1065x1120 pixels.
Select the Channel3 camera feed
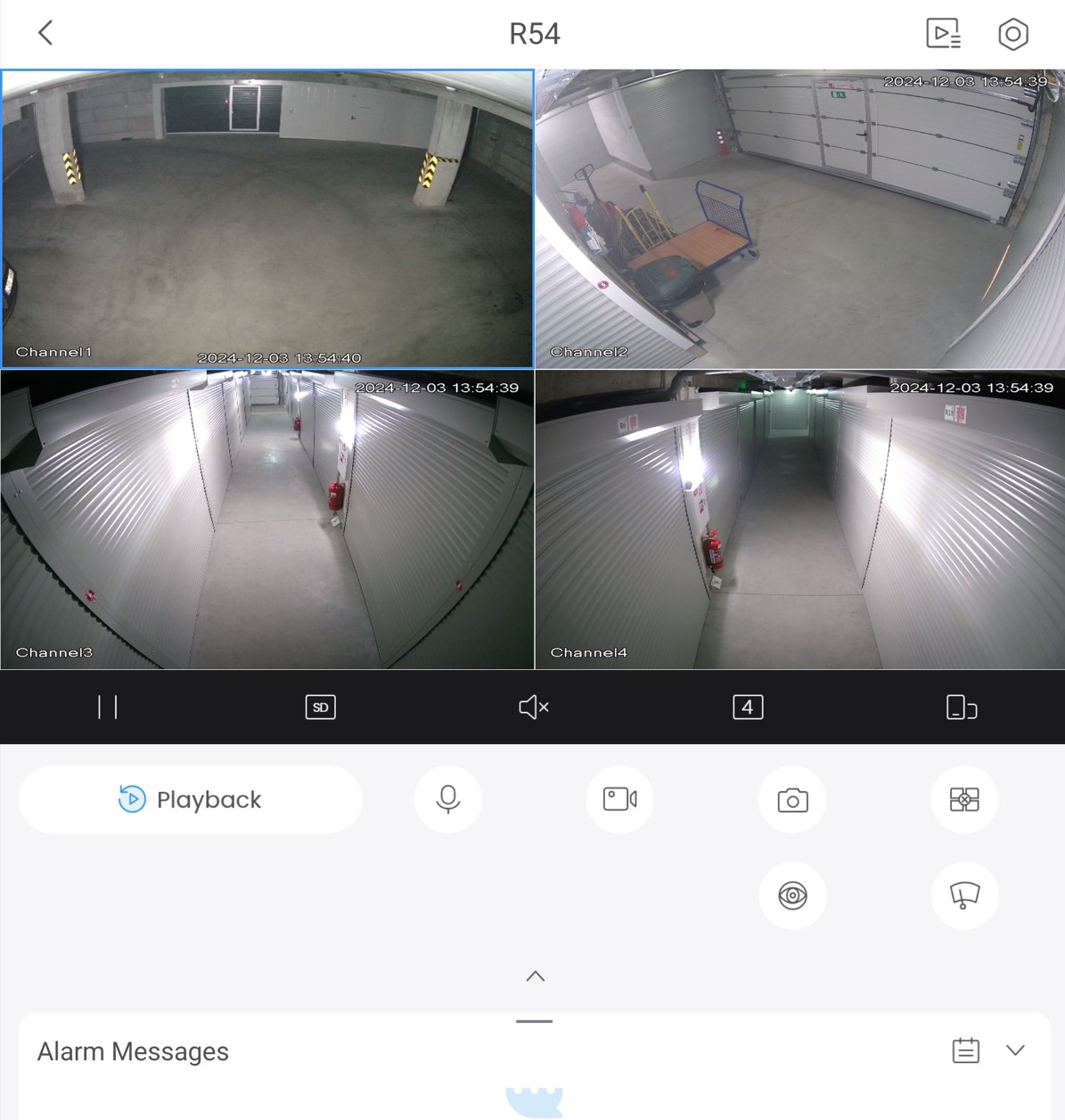pos(267,519)
